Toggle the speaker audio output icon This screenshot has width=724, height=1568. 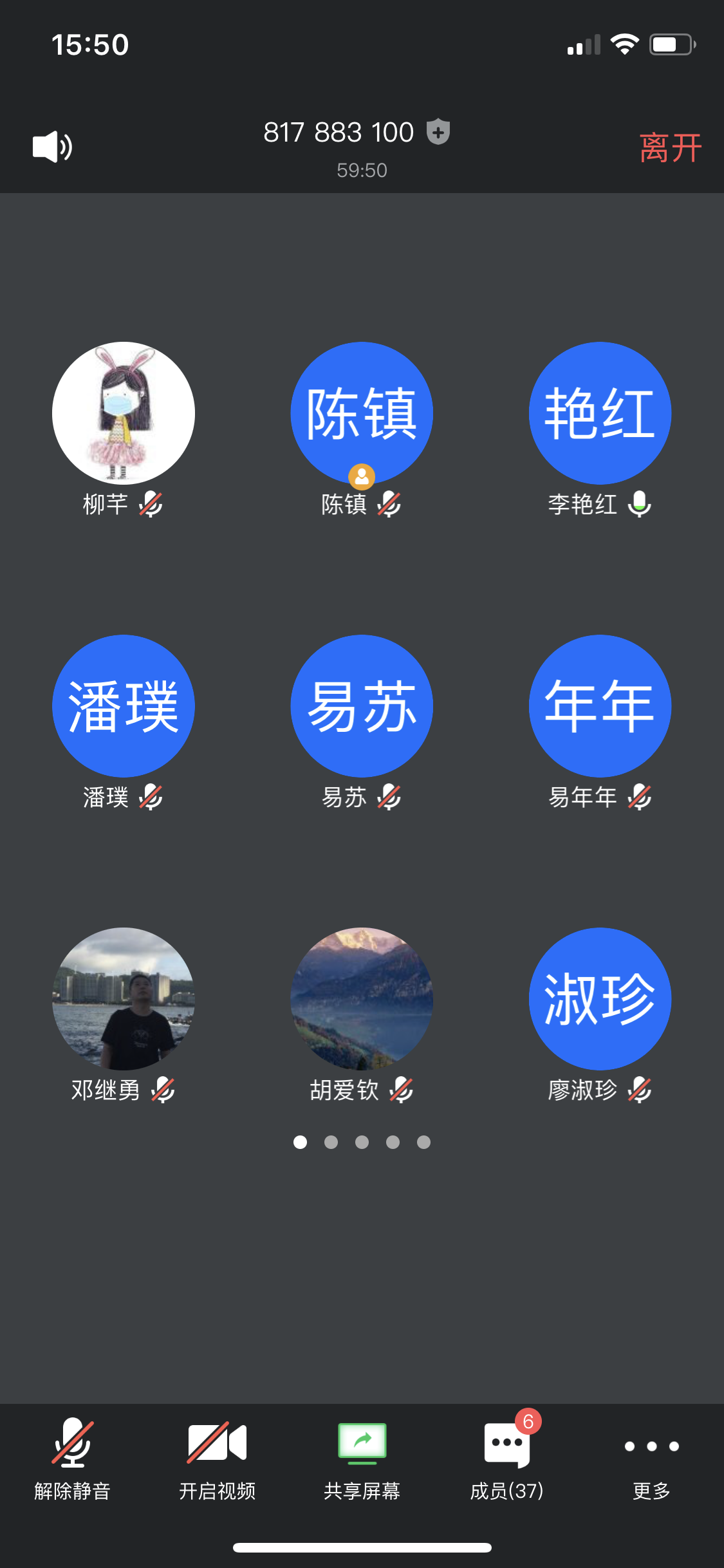pos(52,147)
